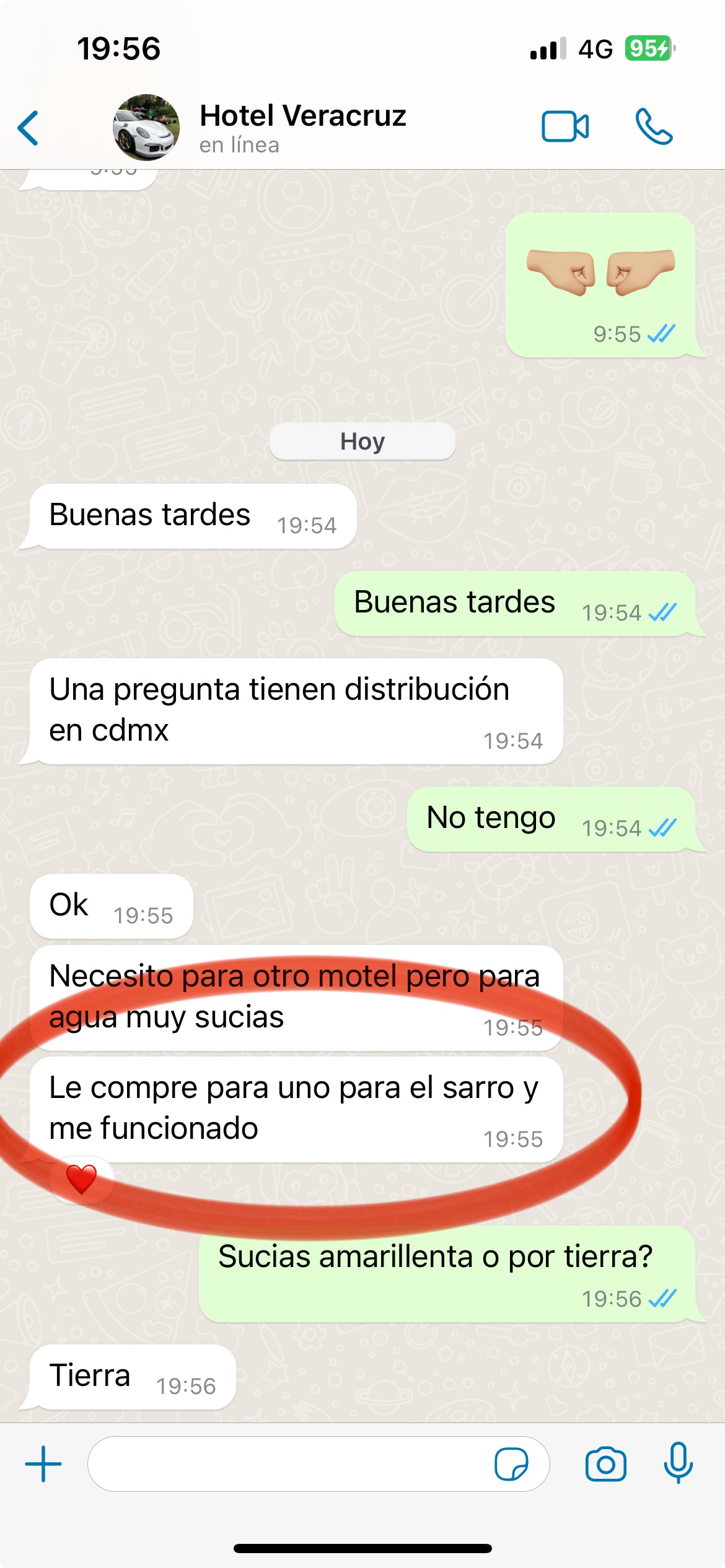Open Hotel Veracruz contact info
The image size is (725, 1568).
tap(302, 127)
